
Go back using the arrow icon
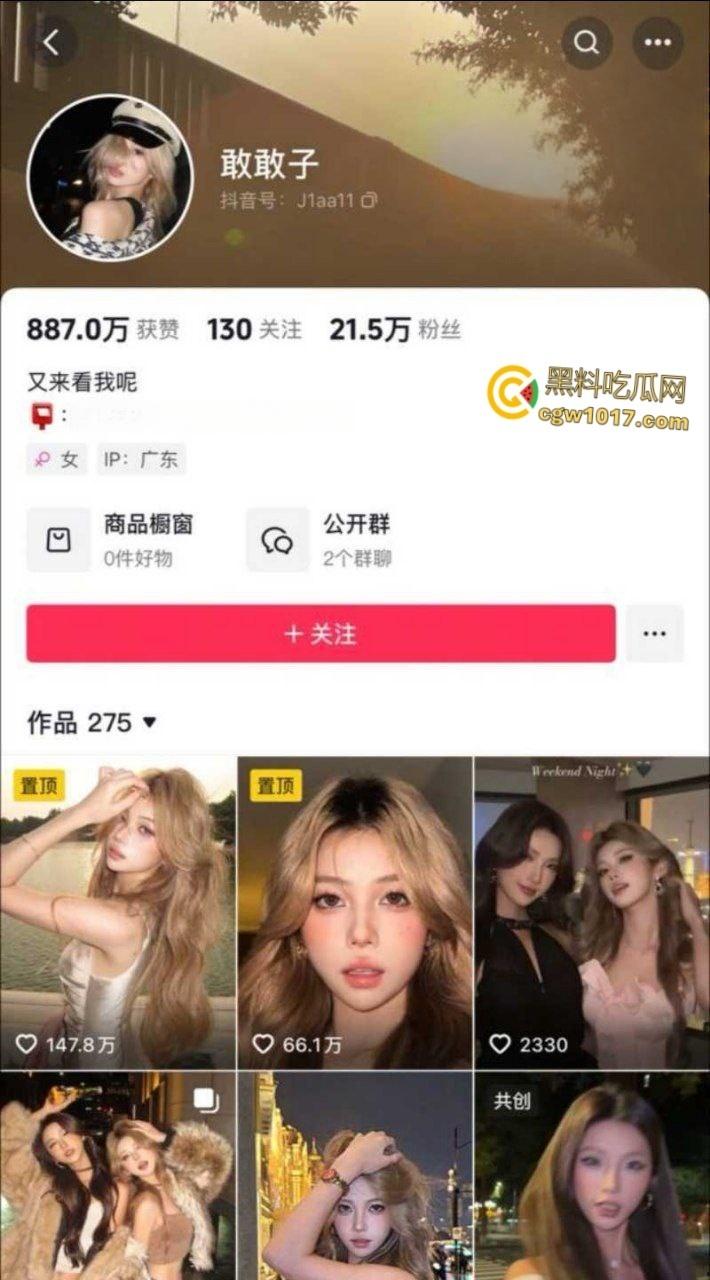point(51,43)
